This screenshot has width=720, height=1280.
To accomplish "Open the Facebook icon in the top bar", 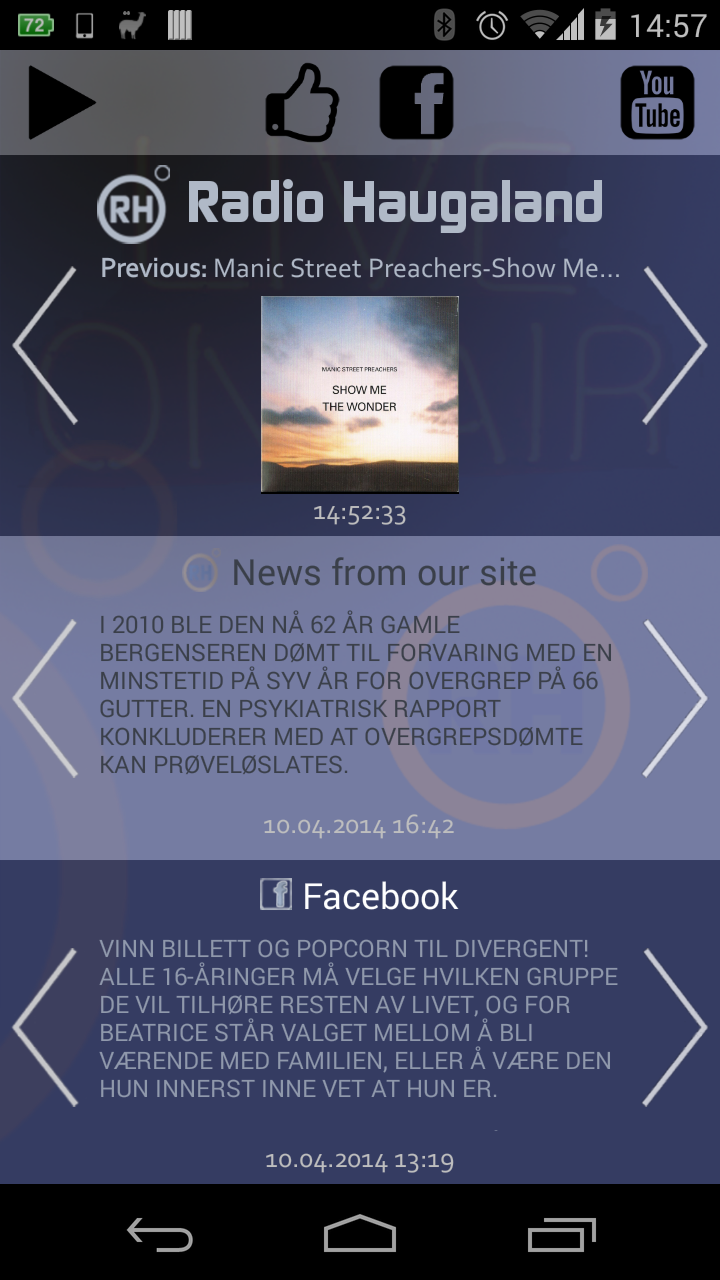I will click(417, 103).
